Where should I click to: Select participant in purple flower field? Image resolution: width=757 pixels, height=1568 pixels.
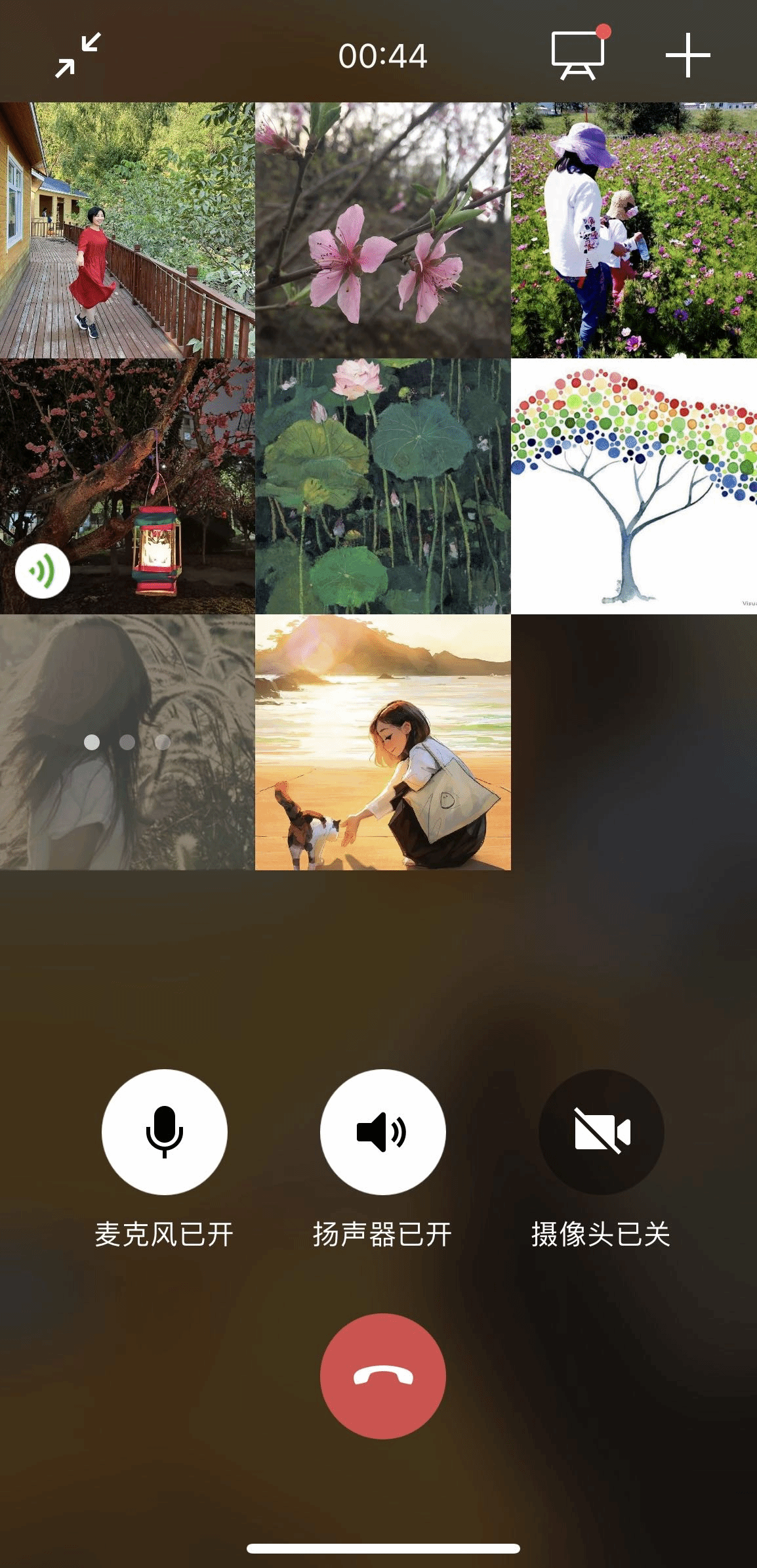[x=634, y=230]
